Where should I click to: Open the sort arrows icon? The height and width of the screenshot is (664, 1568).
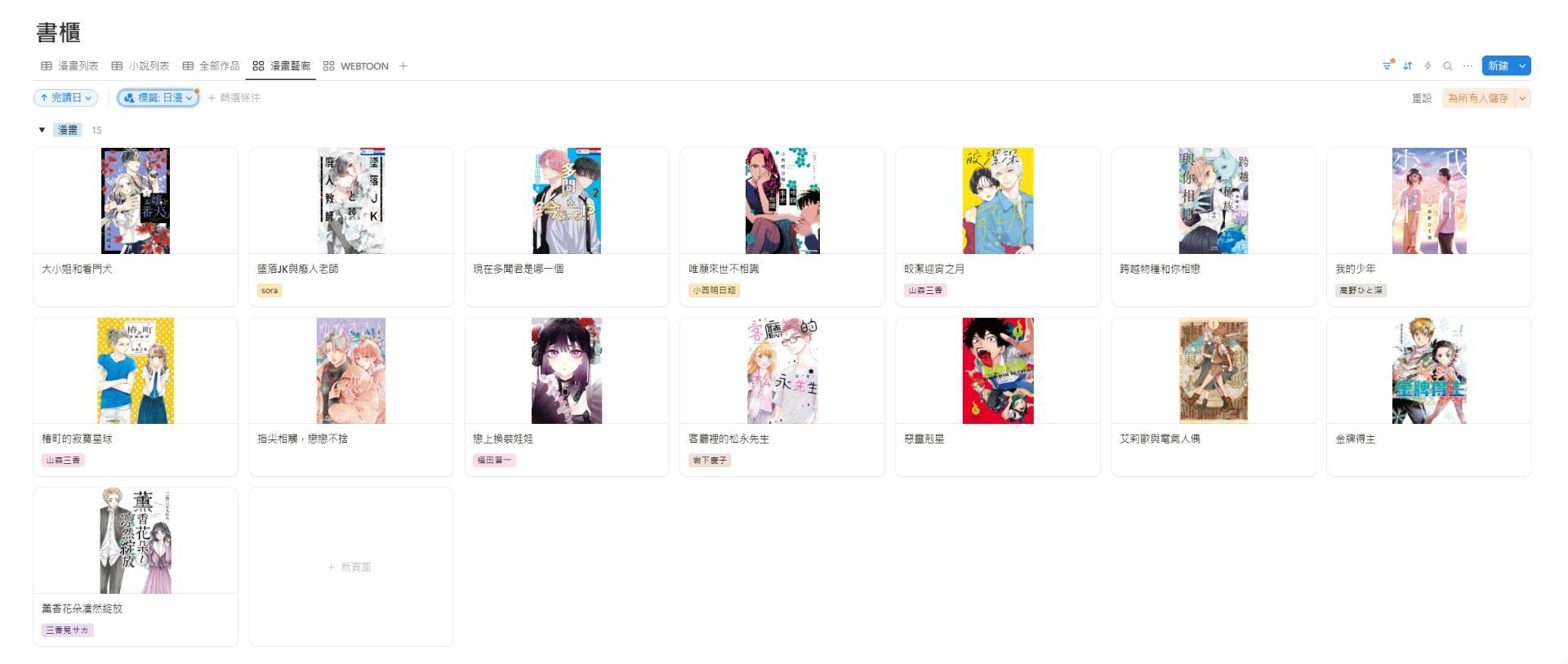pyautogui.click(x=1407, y=66)
